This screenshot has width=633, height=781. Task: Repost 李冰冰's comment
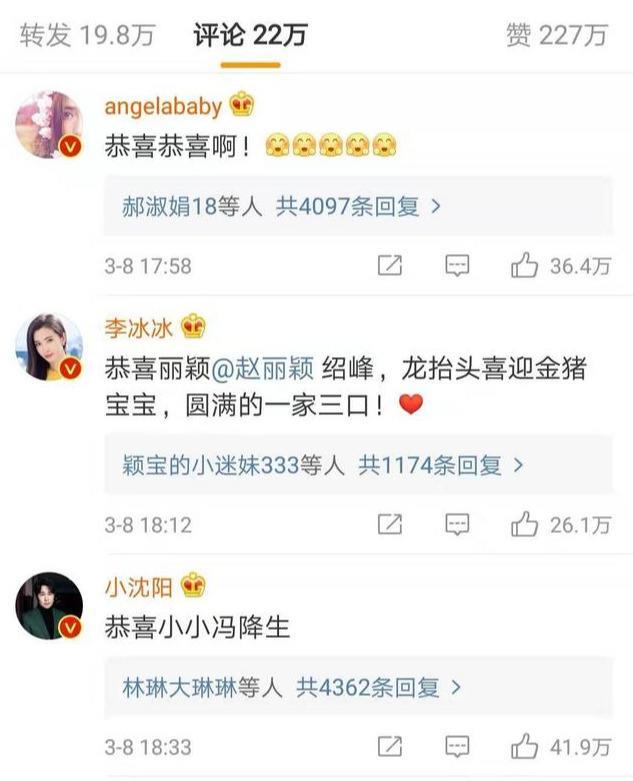pyautogui.click(x=389, y=524)
